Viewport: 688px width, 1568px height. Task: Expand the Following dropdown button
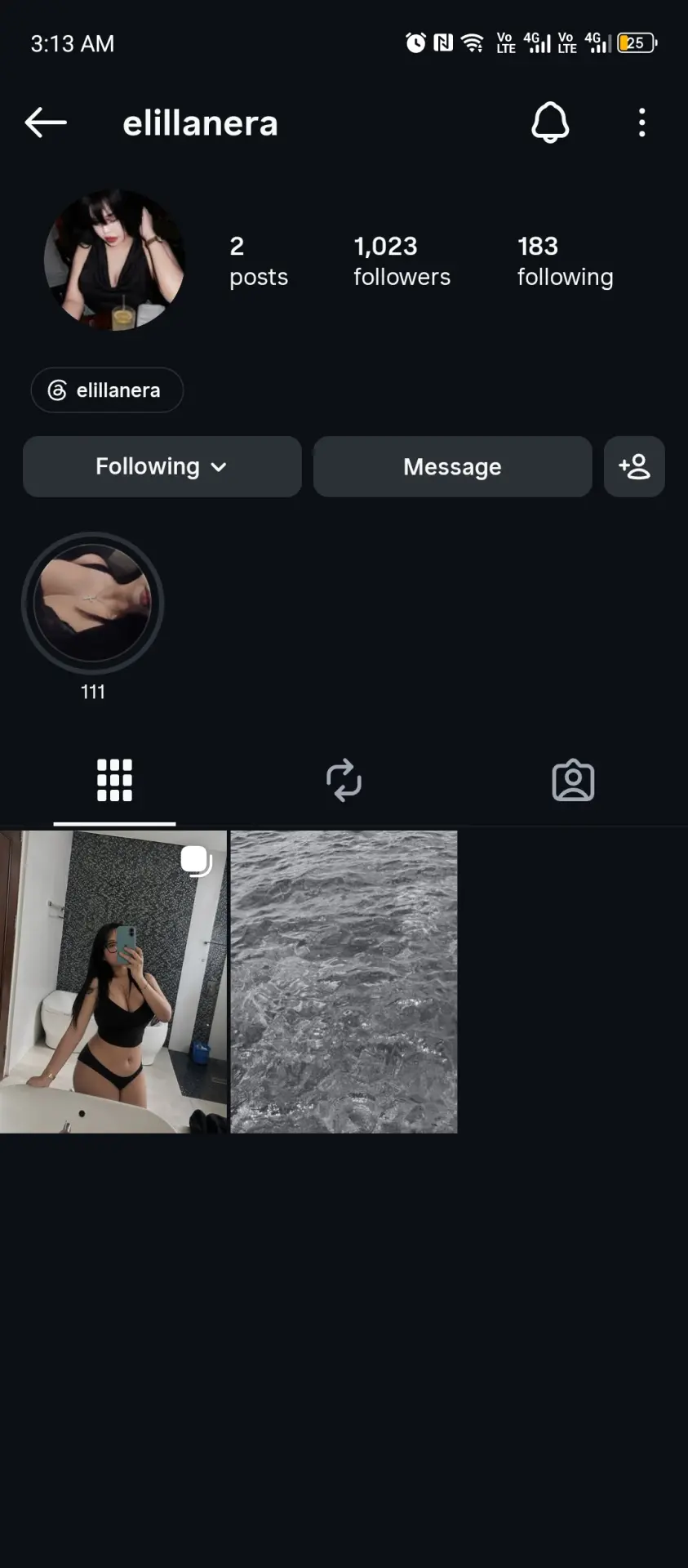[x=162, y=466]
